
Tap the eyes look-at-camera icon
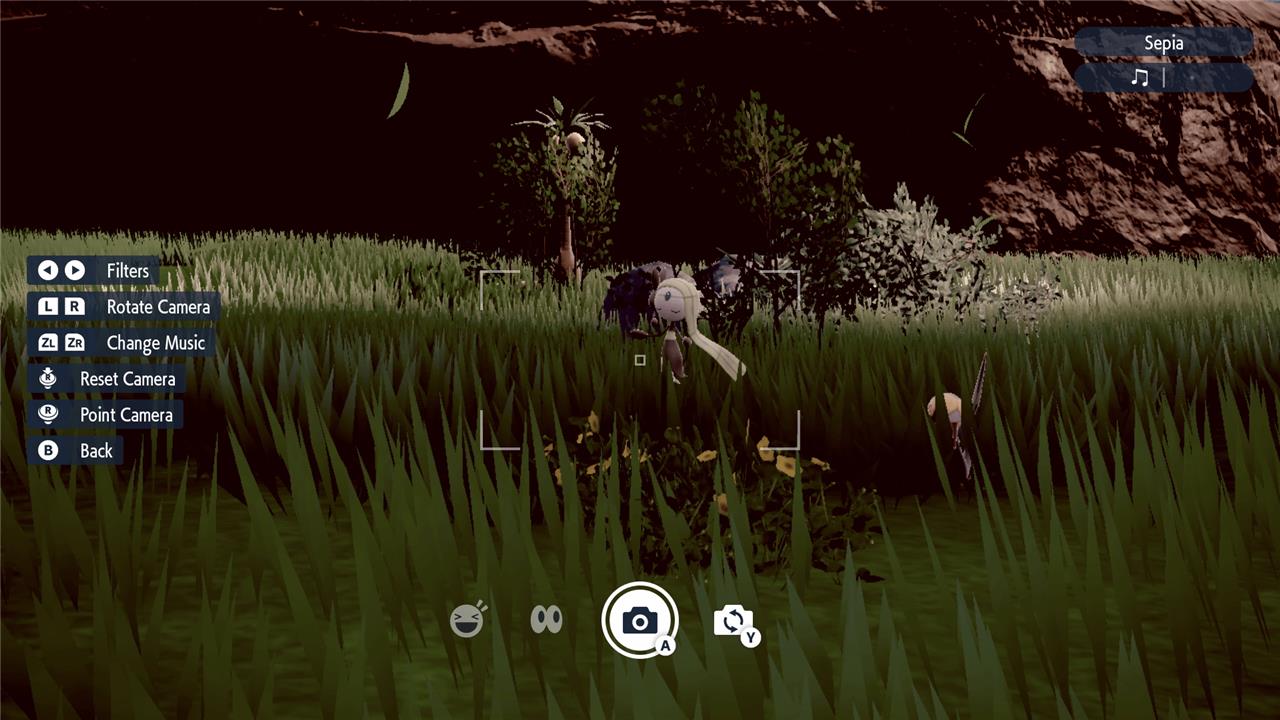tap(546, 620)
